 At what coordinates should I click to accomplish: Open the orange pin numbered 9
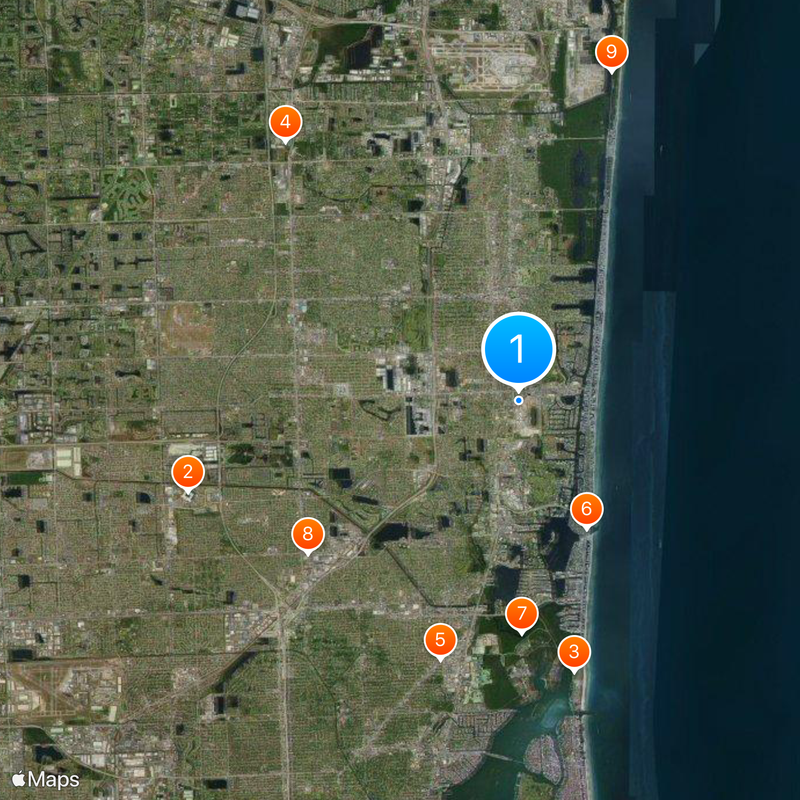pyautogui.click(x=611, y=51)
